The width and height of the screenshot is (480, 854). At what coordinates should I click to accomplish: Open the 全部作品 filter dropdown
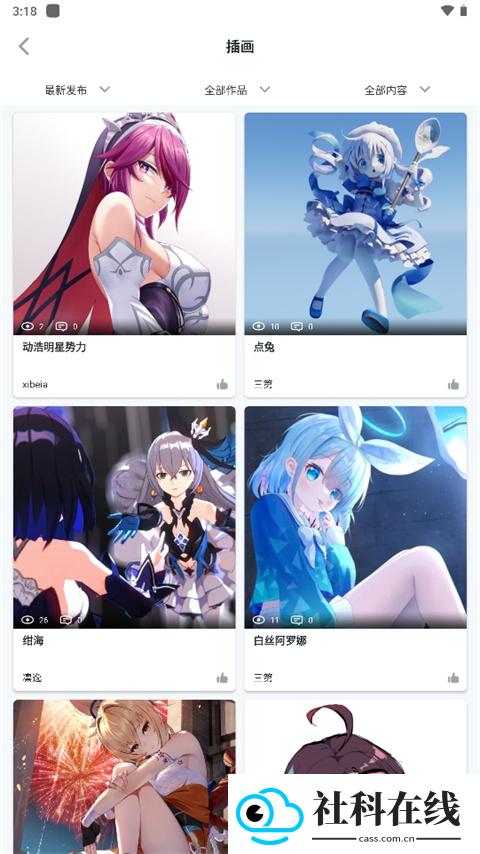237,90
